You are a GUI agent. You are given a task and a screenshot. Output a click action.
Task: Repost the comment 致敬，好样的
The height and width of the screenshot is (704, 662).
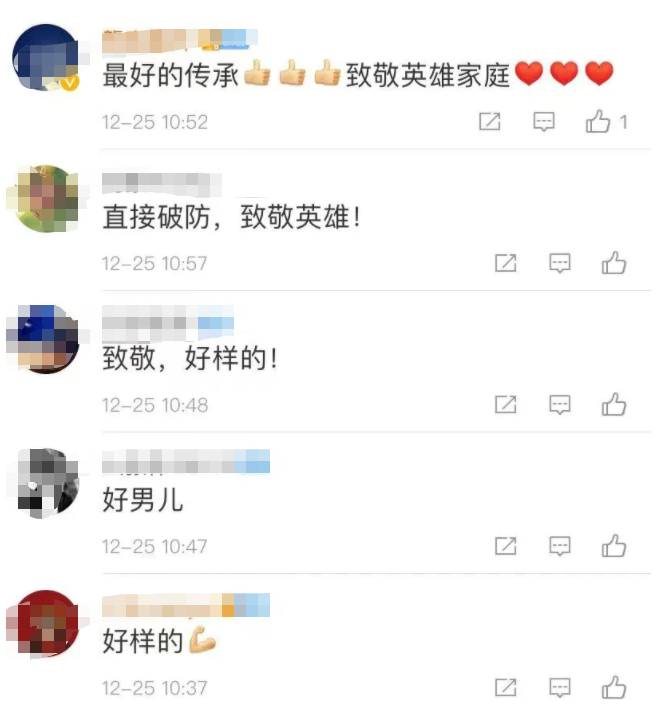click(506, 405)
